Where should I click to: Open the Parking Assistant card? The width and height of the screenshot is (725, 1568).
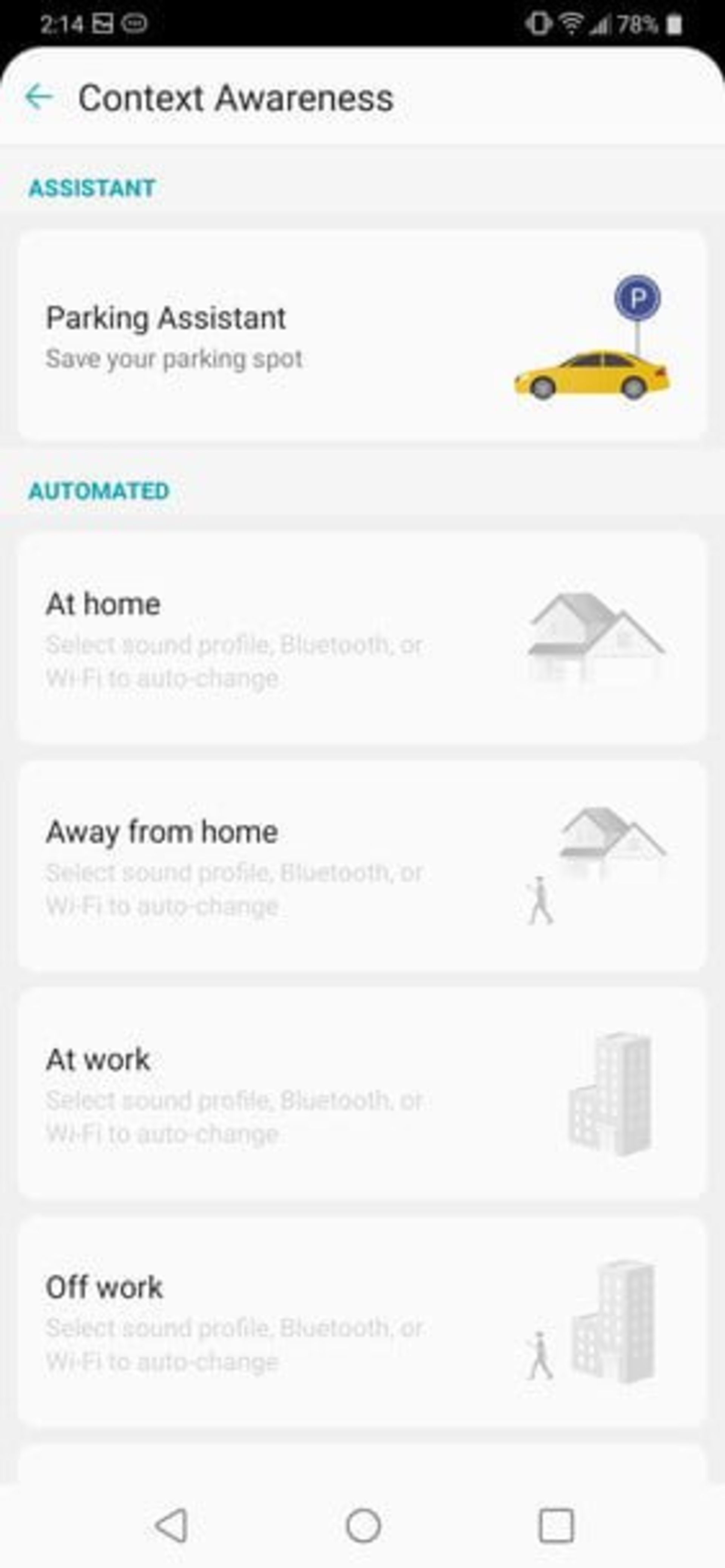(362, 335)
